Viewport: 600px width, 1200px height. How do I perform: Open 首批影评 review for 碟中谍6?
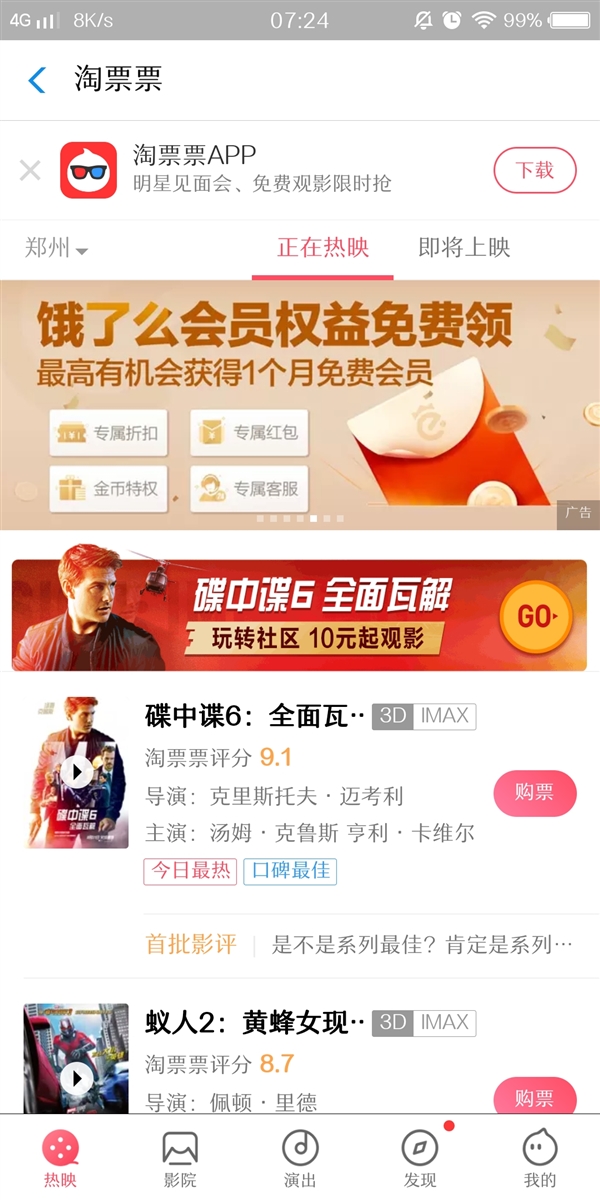pos(360,944)
